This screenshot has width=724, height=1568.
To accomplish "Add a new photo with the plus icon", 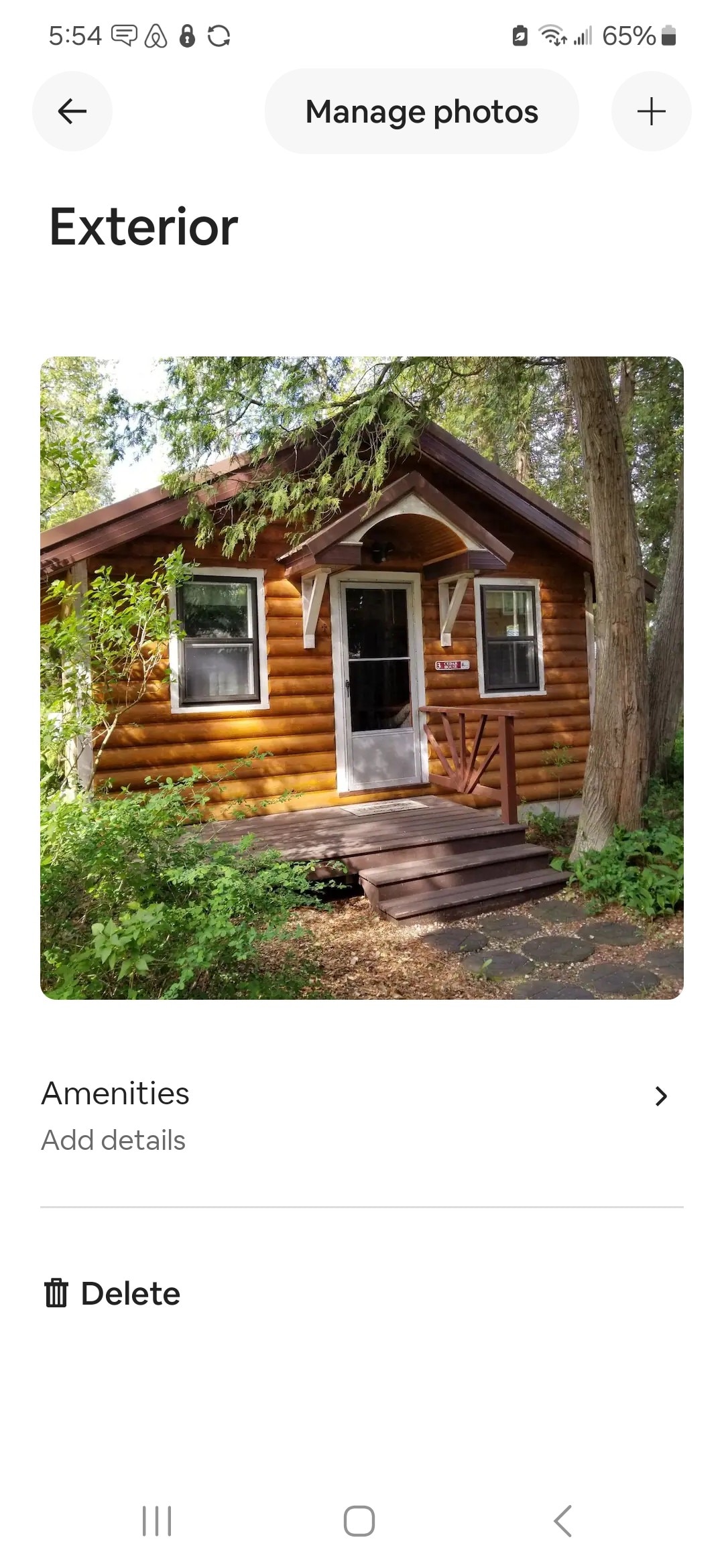I will click(x=651, y=111).
